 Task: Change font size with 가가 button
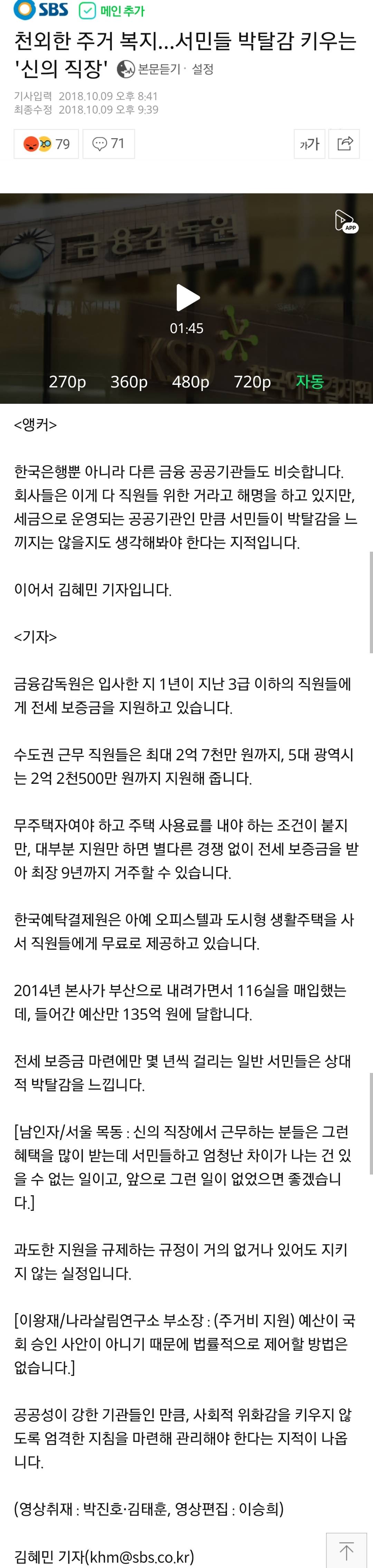(309, 144)
